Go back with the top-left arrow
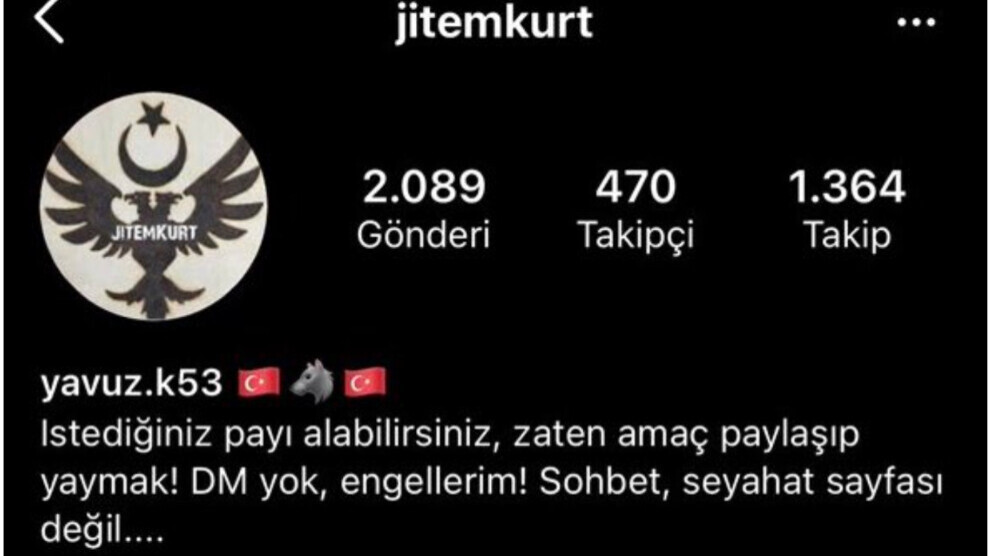 click(48, 22)
